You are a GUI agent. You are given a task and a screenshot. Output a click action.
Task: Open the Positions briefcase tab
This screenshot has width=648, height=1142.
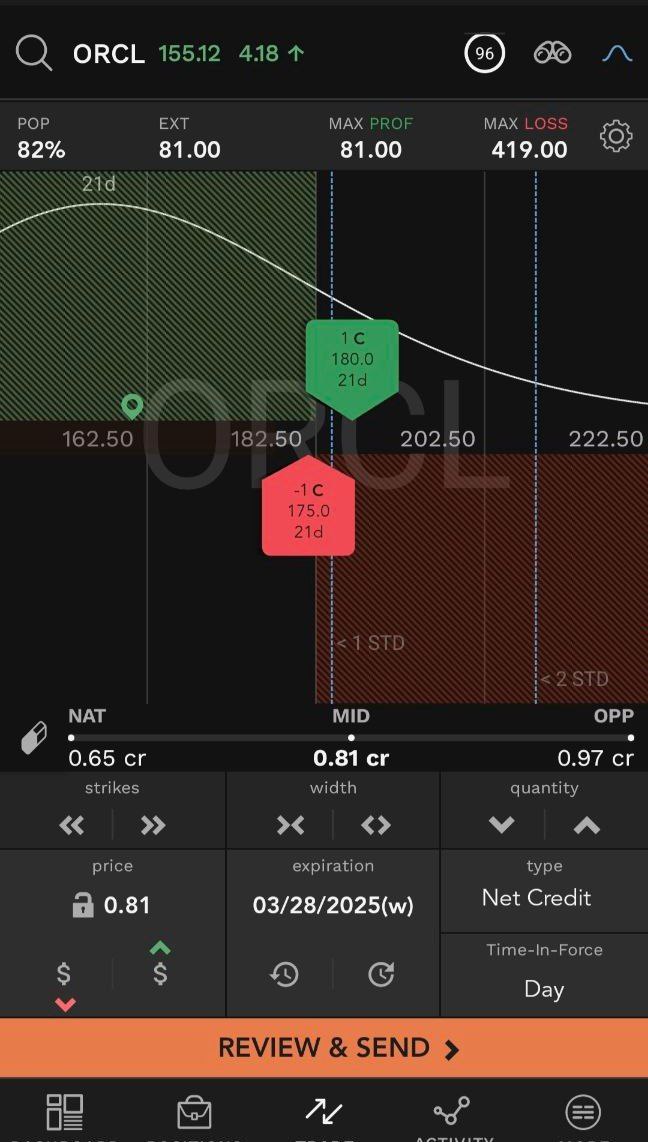pos(194,1113)
